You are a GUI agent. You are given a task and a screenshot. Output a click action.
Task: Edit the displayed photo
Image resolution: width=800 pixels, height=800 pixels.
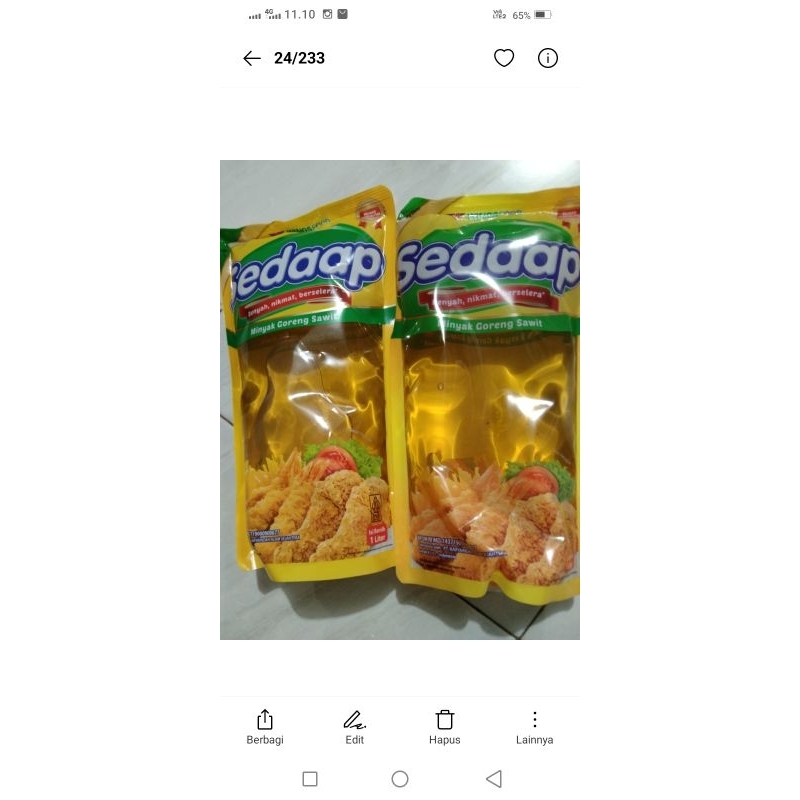355,726
